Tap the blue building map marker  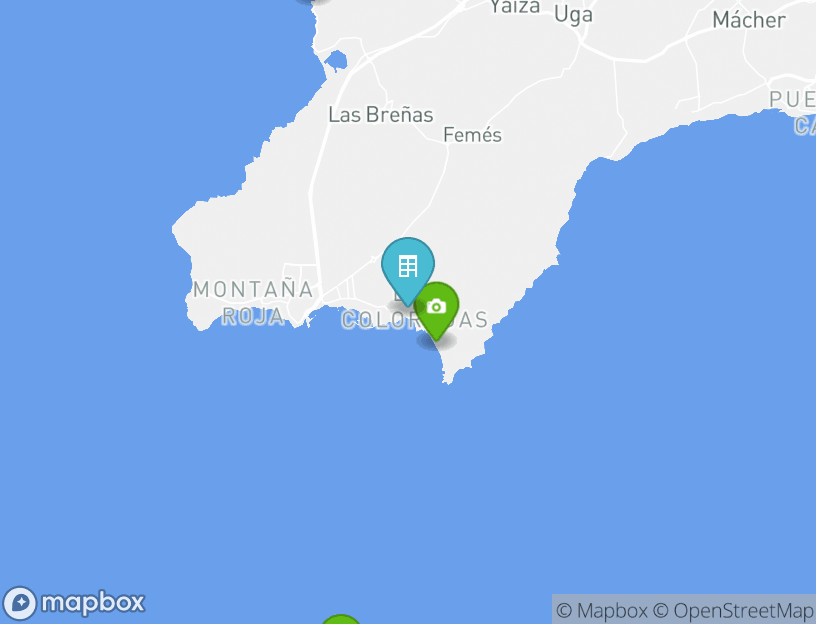click(407, 266)
